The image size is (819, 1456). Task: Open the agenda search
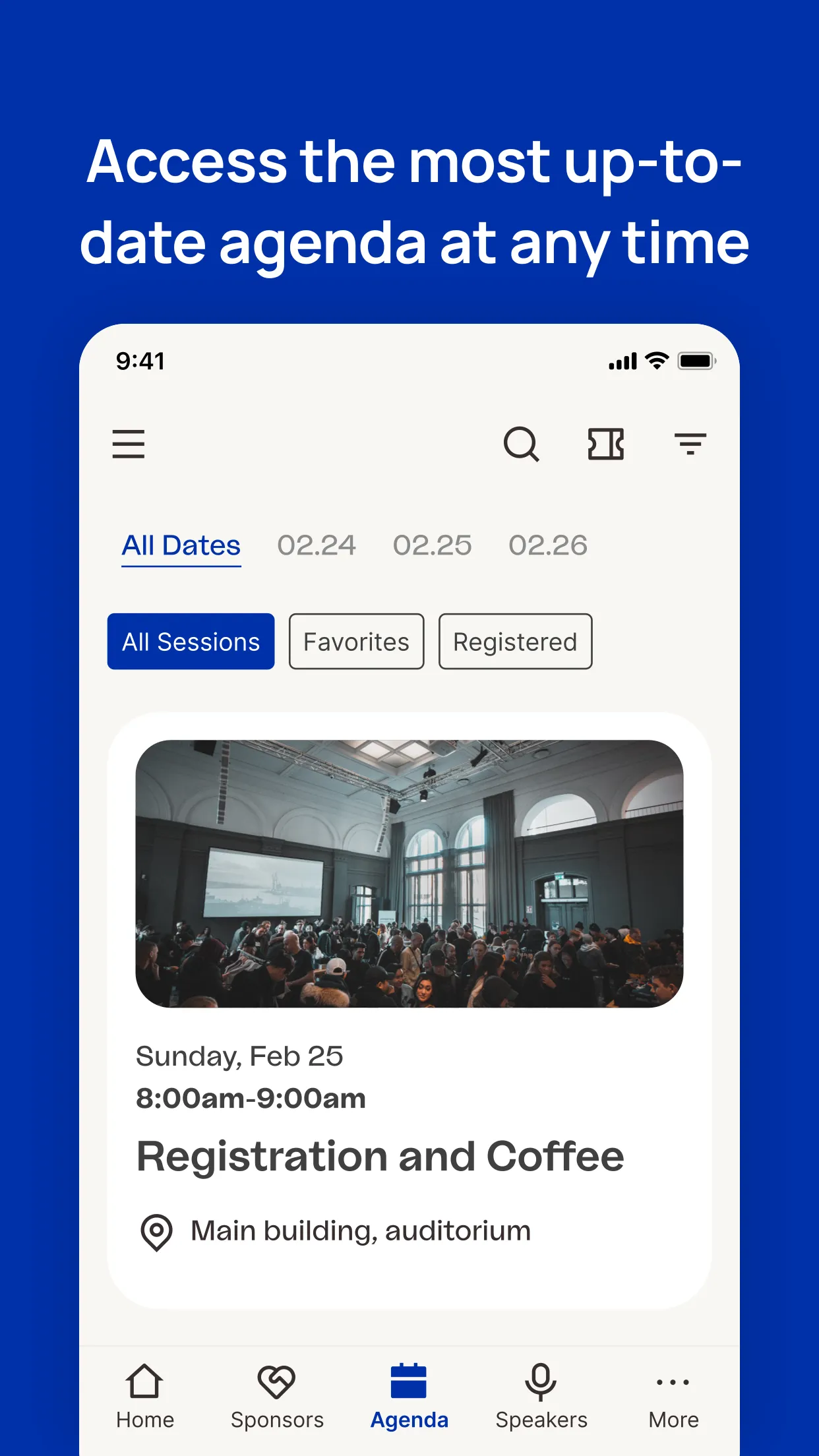522,444
